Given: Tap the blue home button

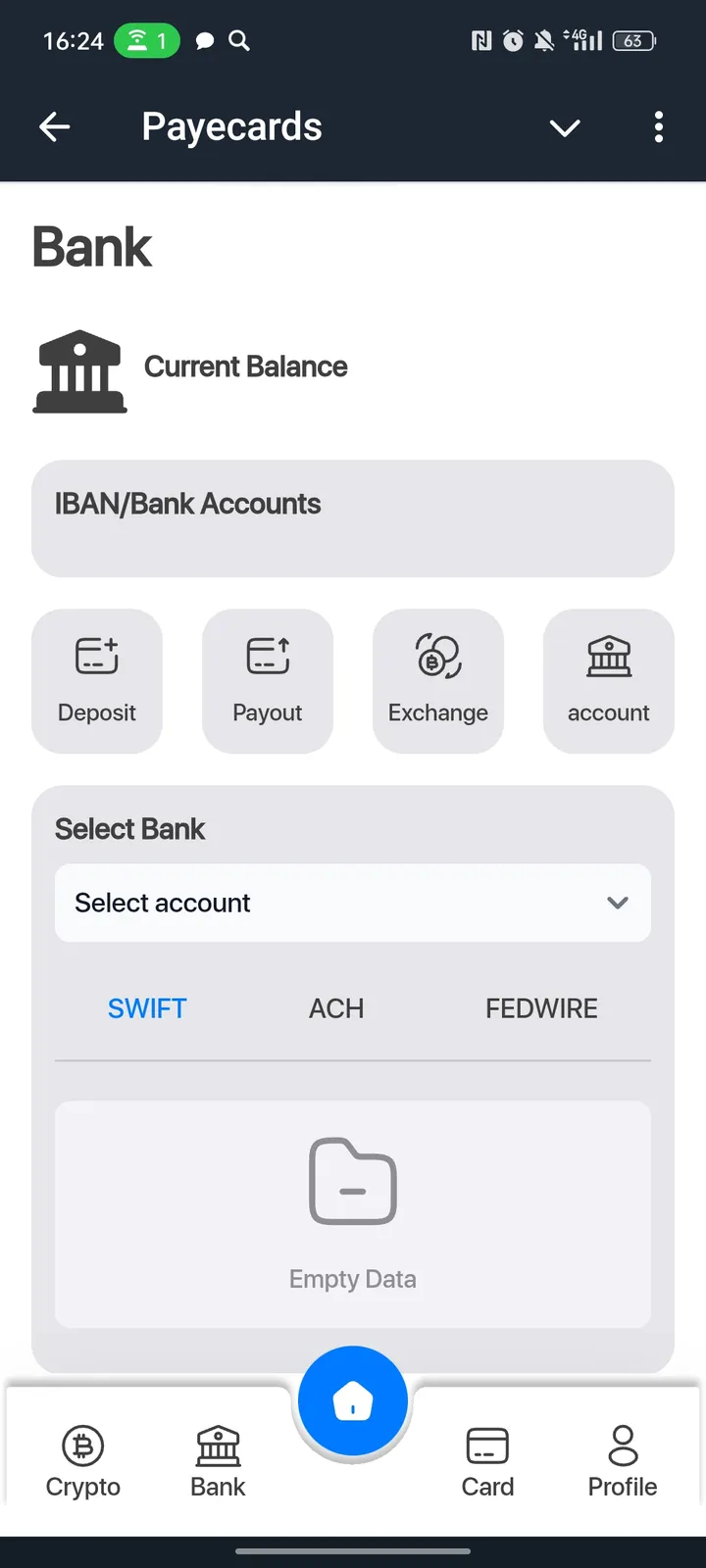Looking at the screenshot, I should coord(353,1401).
